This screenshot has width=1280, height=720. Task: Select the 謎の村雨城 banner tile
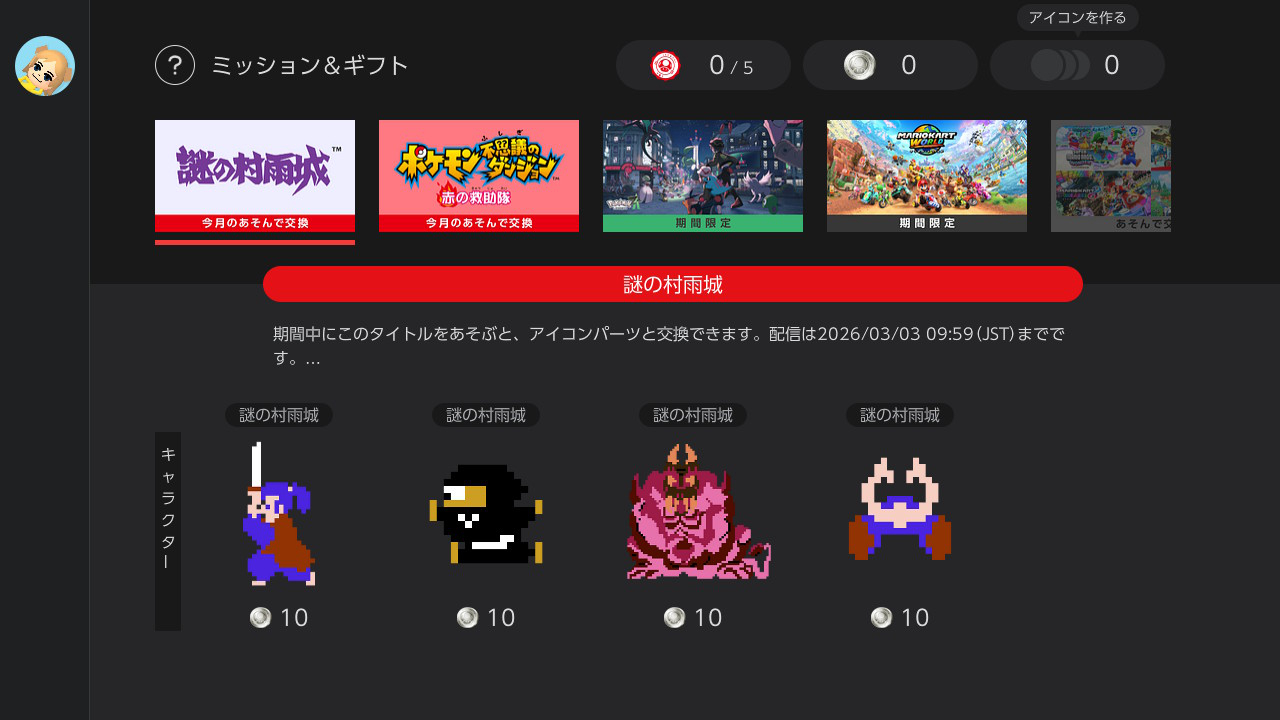tap(255, 176)
